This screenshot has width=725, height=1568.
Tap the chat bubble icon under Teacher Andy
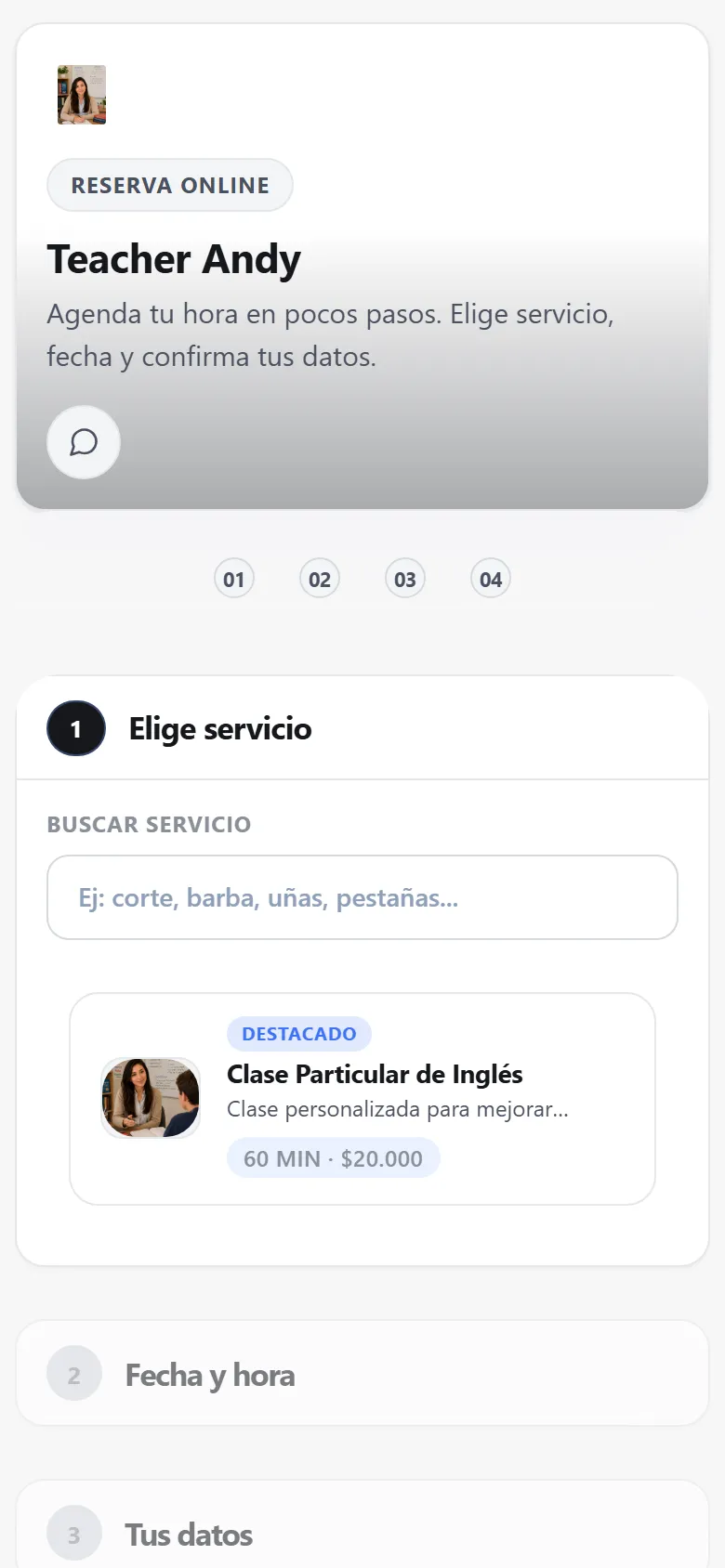pyautogui.click(x=84, y=442)
